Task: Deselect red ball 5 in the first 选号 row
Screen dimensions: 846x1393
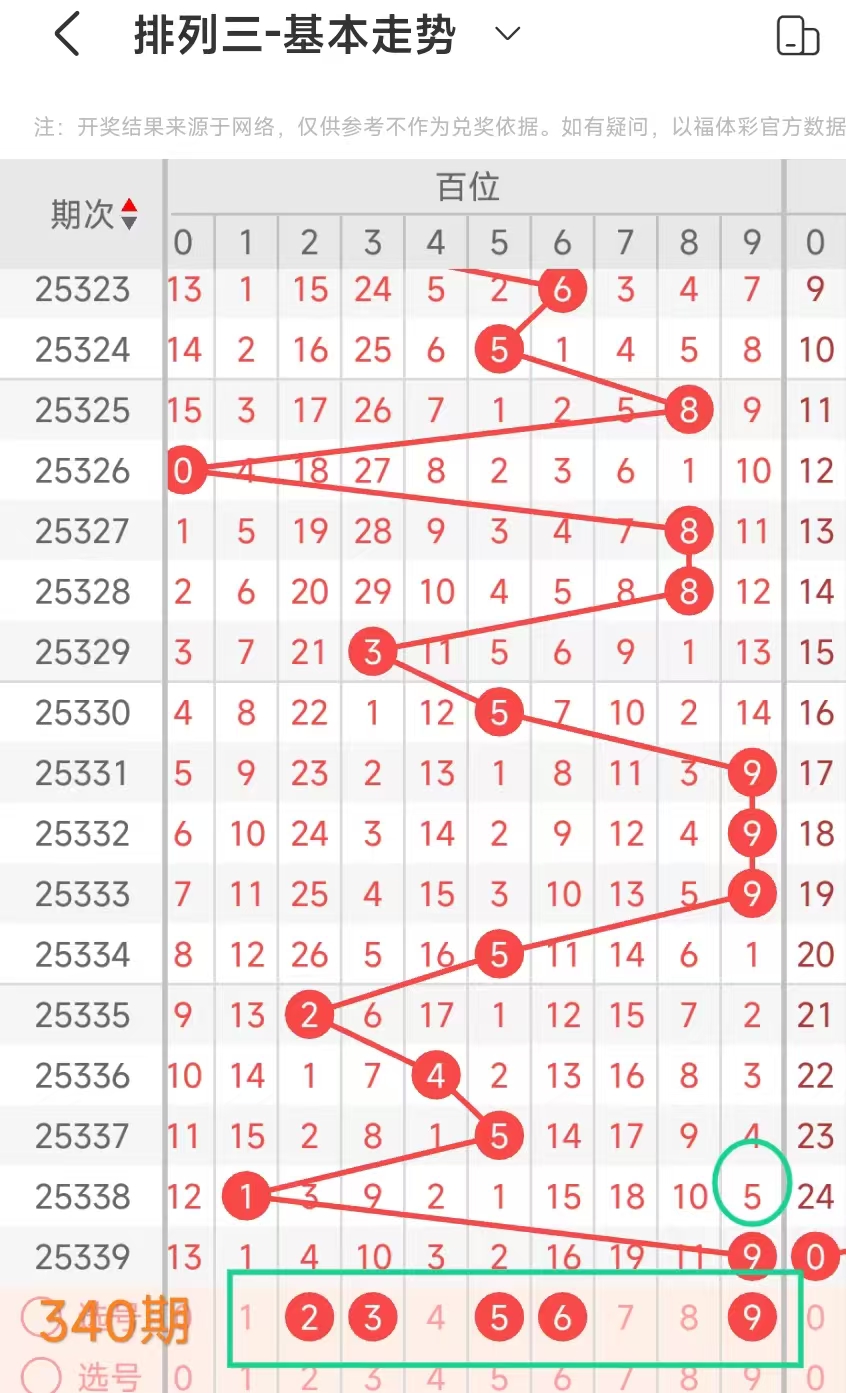Action: pos(499,1318)
